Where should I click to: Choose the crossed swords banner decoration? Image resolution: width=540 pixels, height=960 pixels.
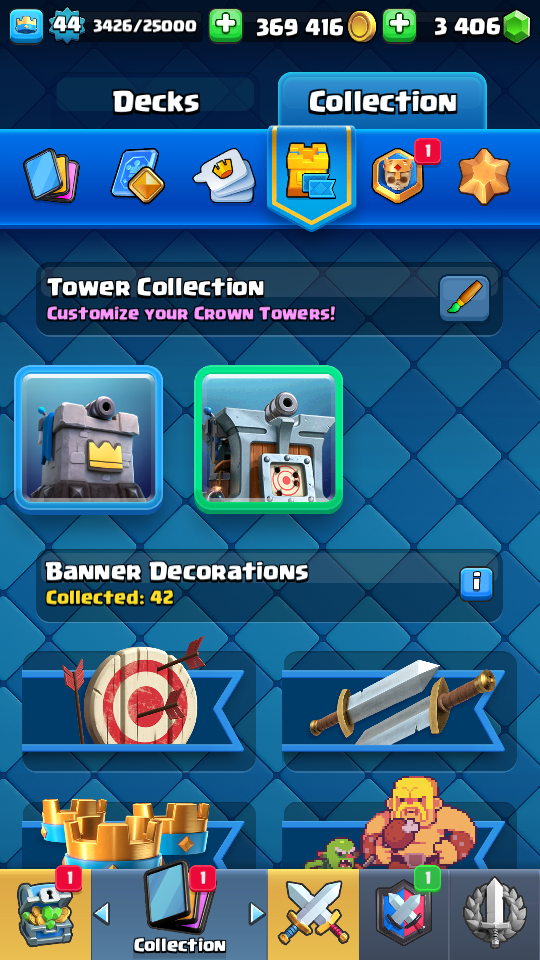(x=399, y=709)
